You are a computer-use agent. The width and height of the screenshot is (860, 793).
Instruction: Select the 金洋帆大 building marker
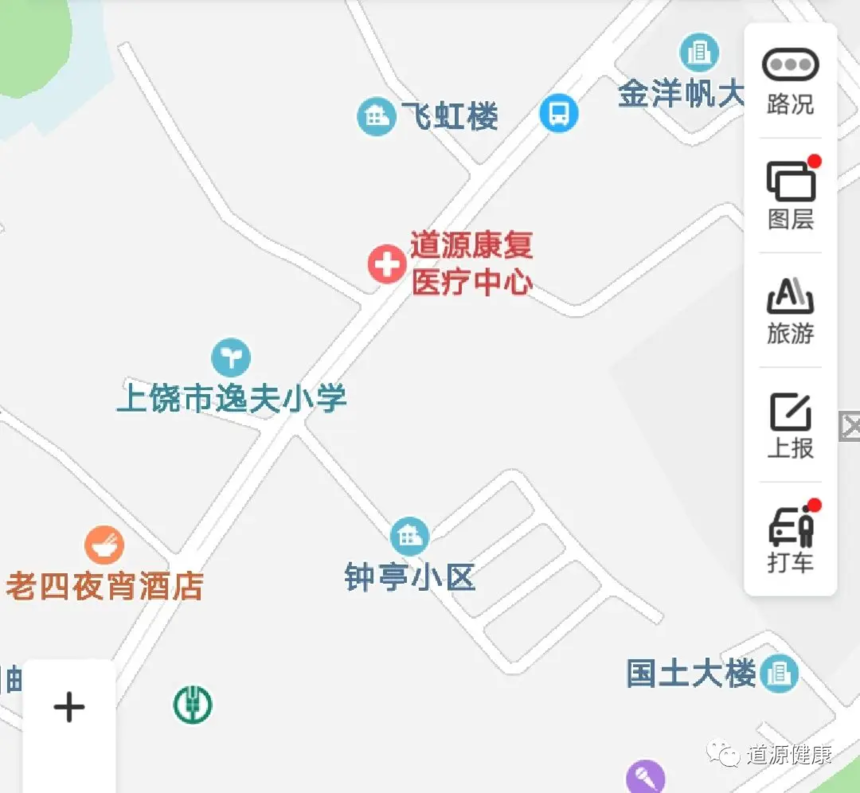click(699, 53)
